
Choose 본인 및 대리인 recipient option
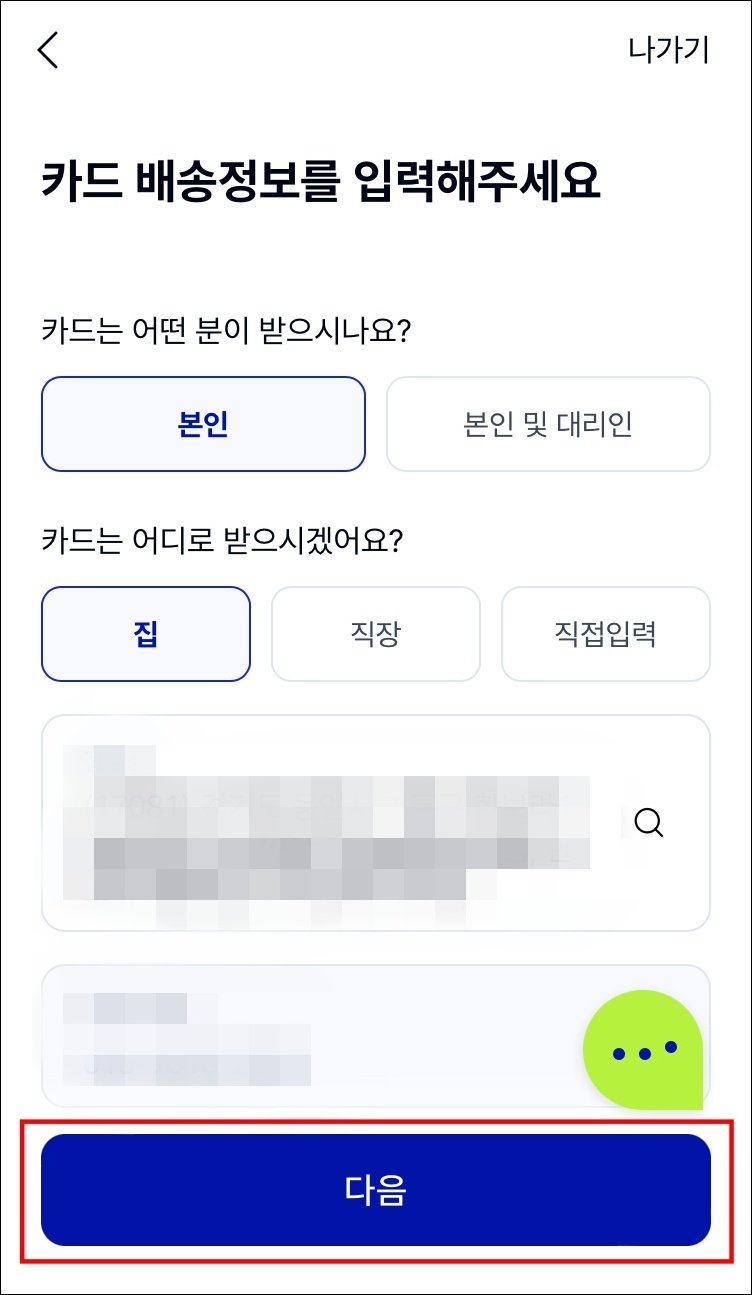[x=548, y=424]
